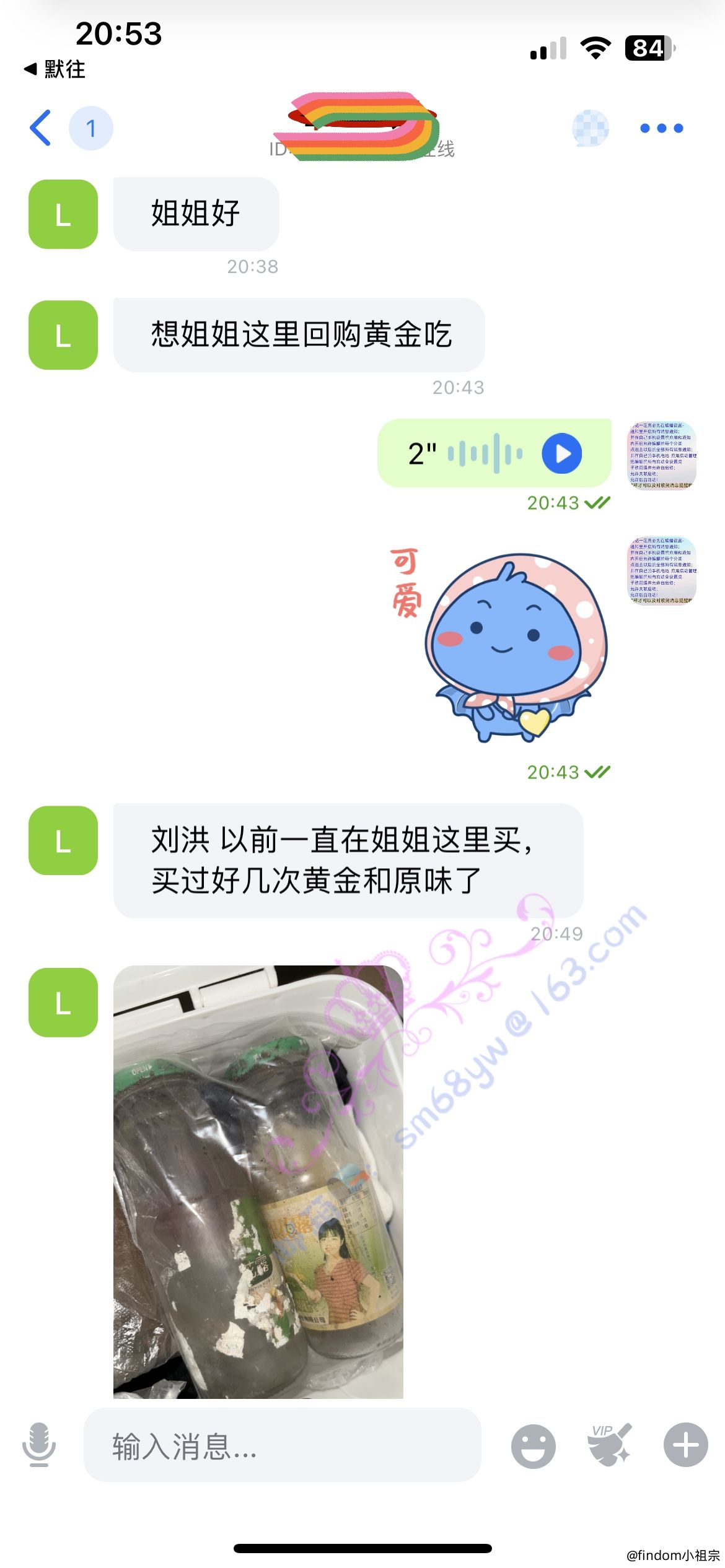Open the 可爱 sticker message
The width and height of the screenshot is (725, 1568).
pyautogui.click(x=500, y=645)
